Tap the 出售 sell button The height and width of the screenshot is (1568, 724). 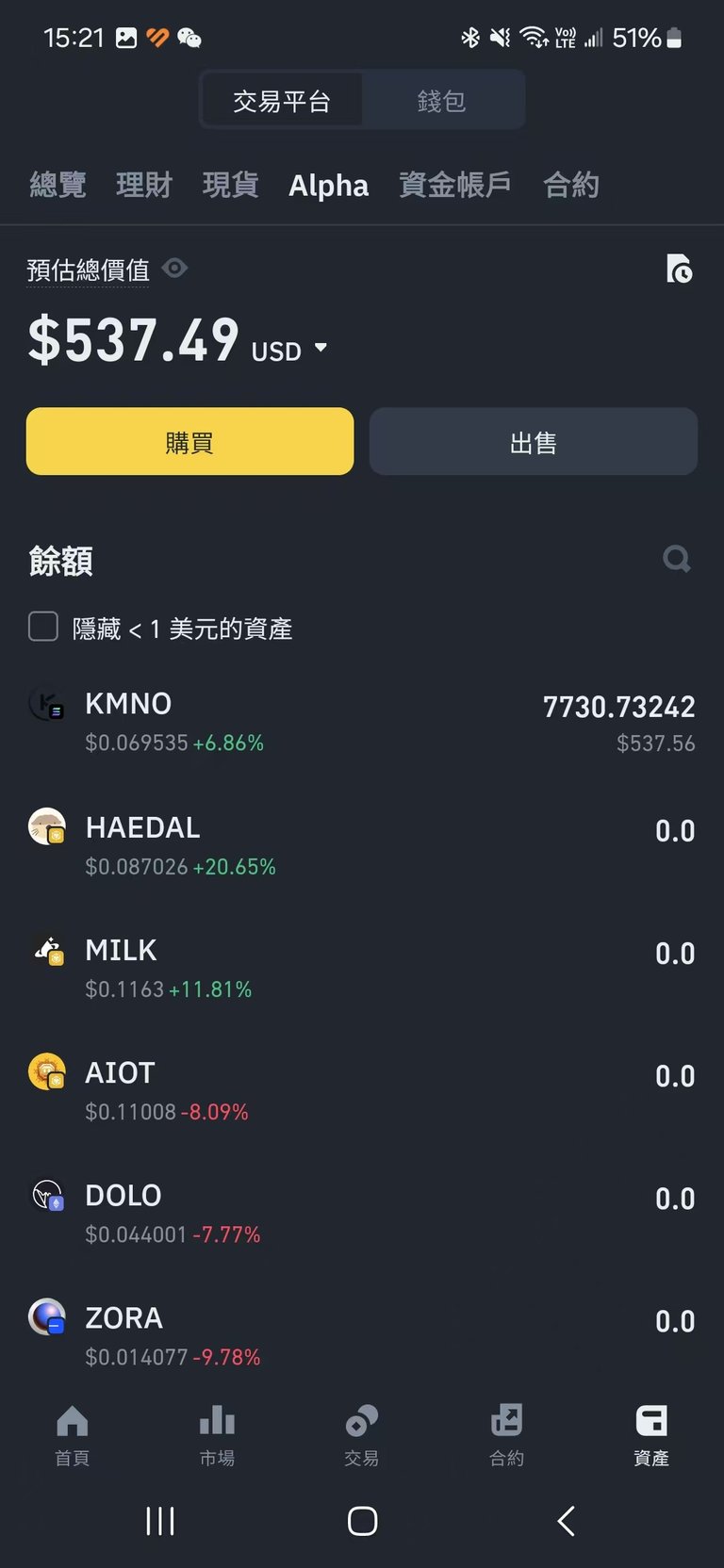tap(533, 441)
